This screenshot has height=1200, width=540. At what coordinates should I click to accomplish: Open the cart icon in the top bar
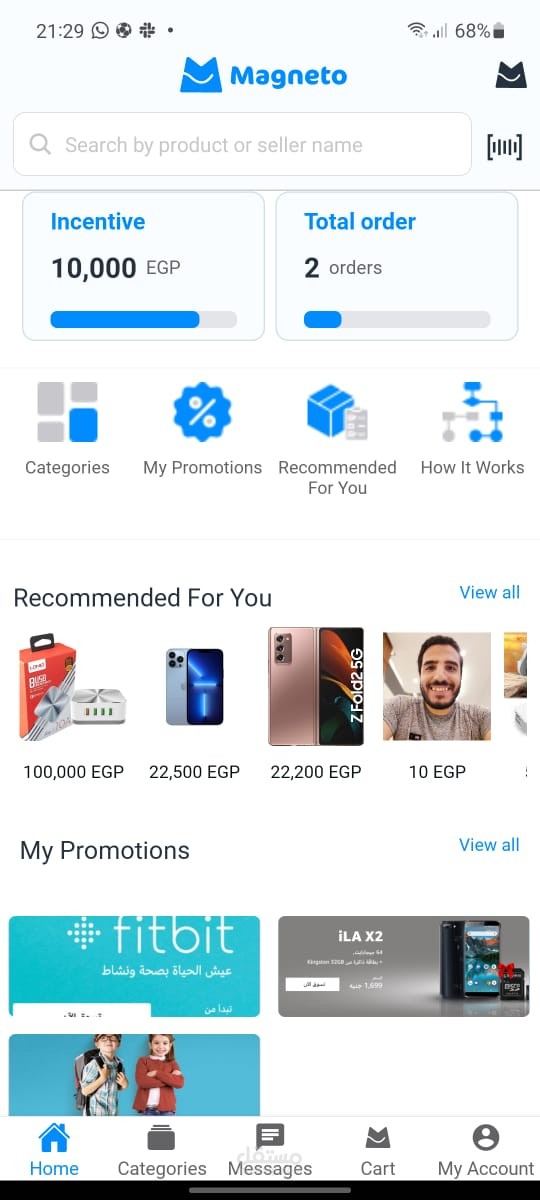[x=511, y=75]
